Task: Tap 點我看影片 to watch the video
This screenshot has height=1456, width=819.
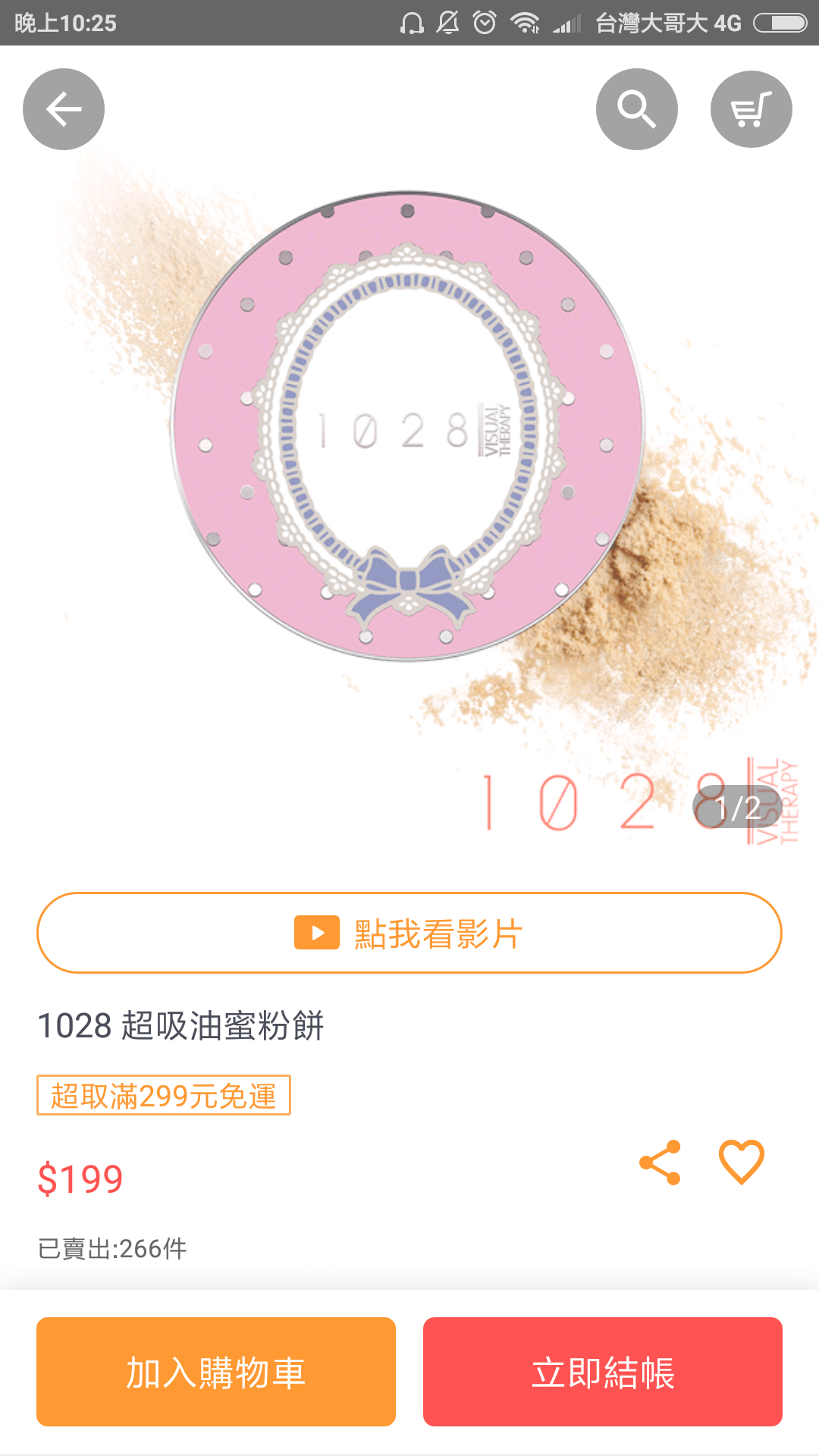Action: [x=409, y=933]
